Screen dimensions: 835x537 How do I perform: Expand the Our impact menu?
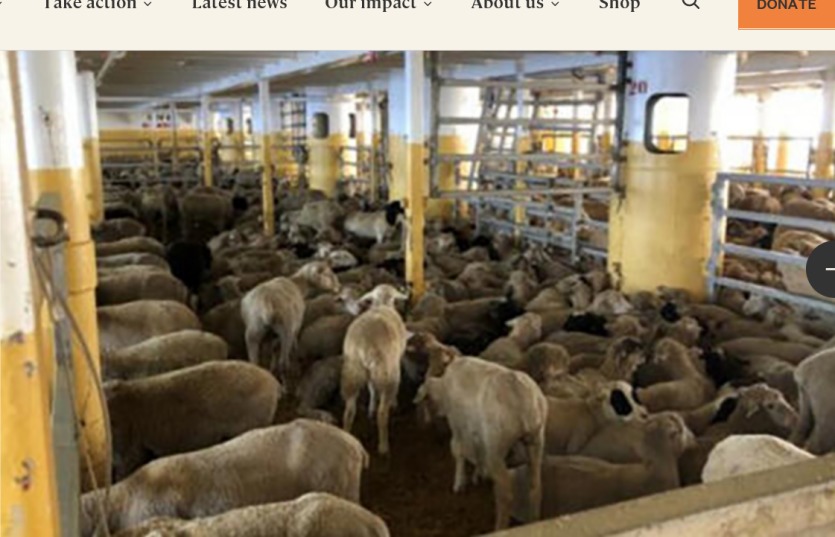pos(378,6)
